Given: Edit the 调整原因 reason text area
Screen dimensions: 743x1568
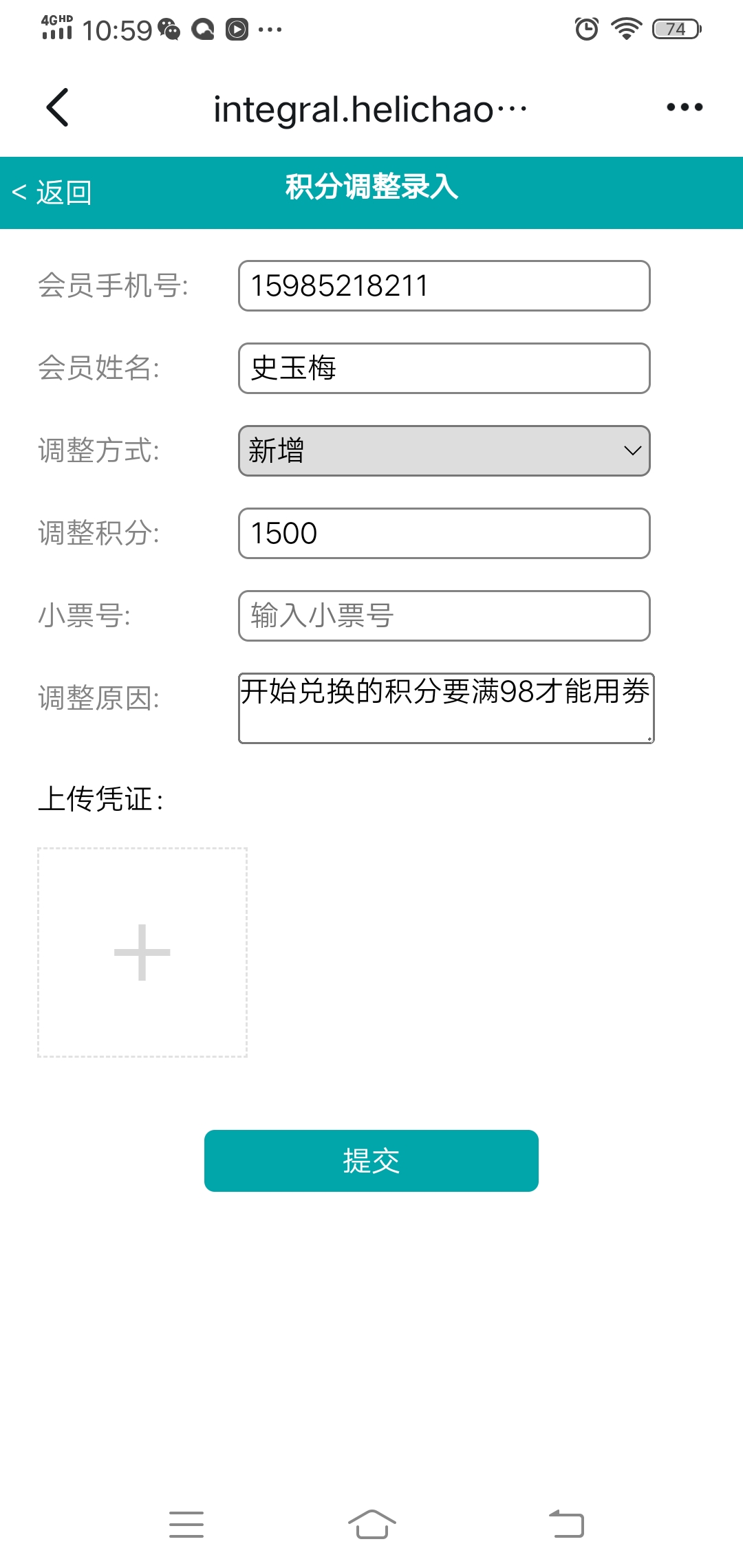Looking at the screenshot, I should [446, 708].
